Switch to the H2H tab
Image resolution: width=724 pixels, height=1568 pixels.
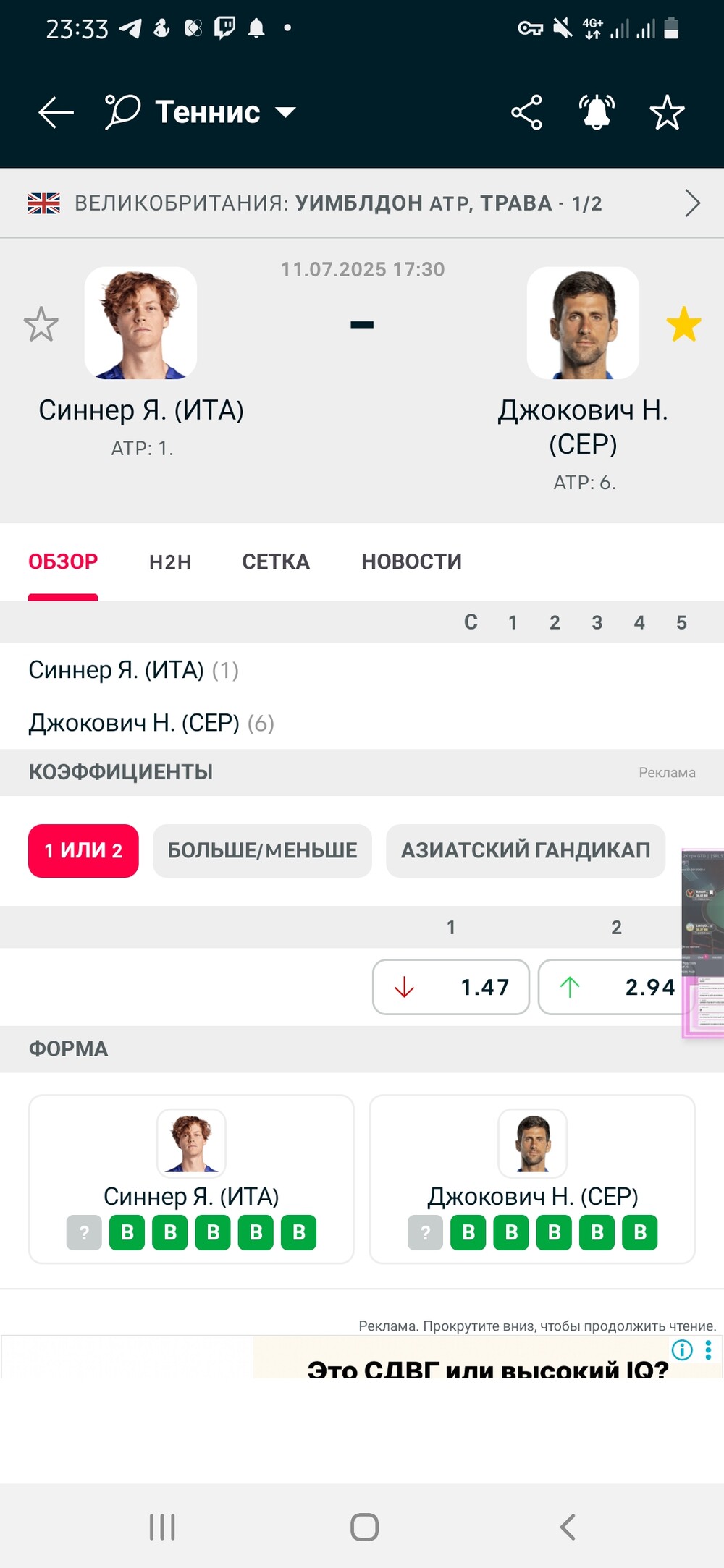pos(170,562)
